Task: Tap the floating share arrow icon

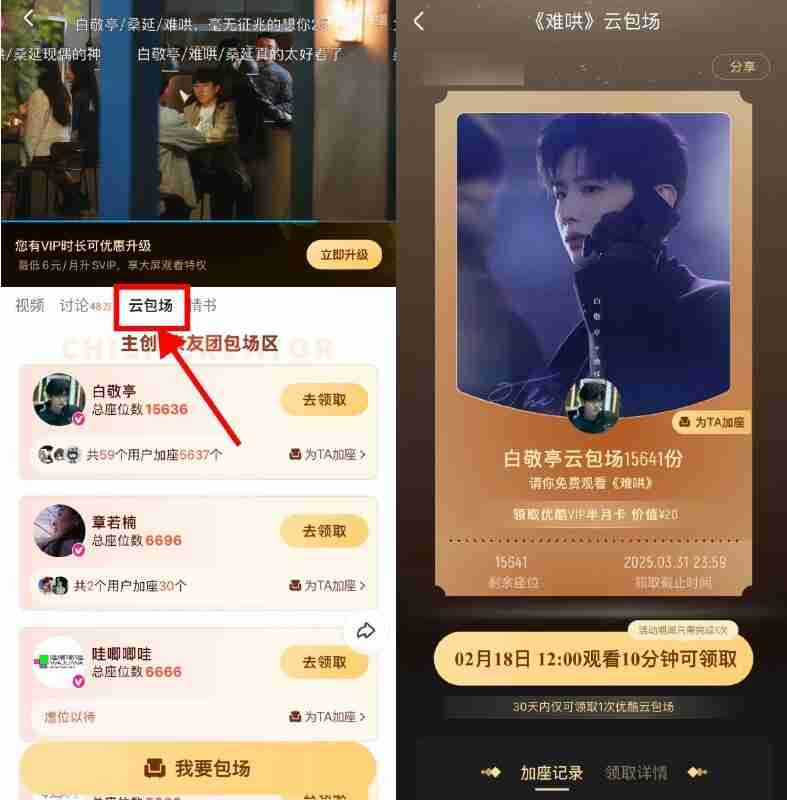Action: tap(366, 631)
